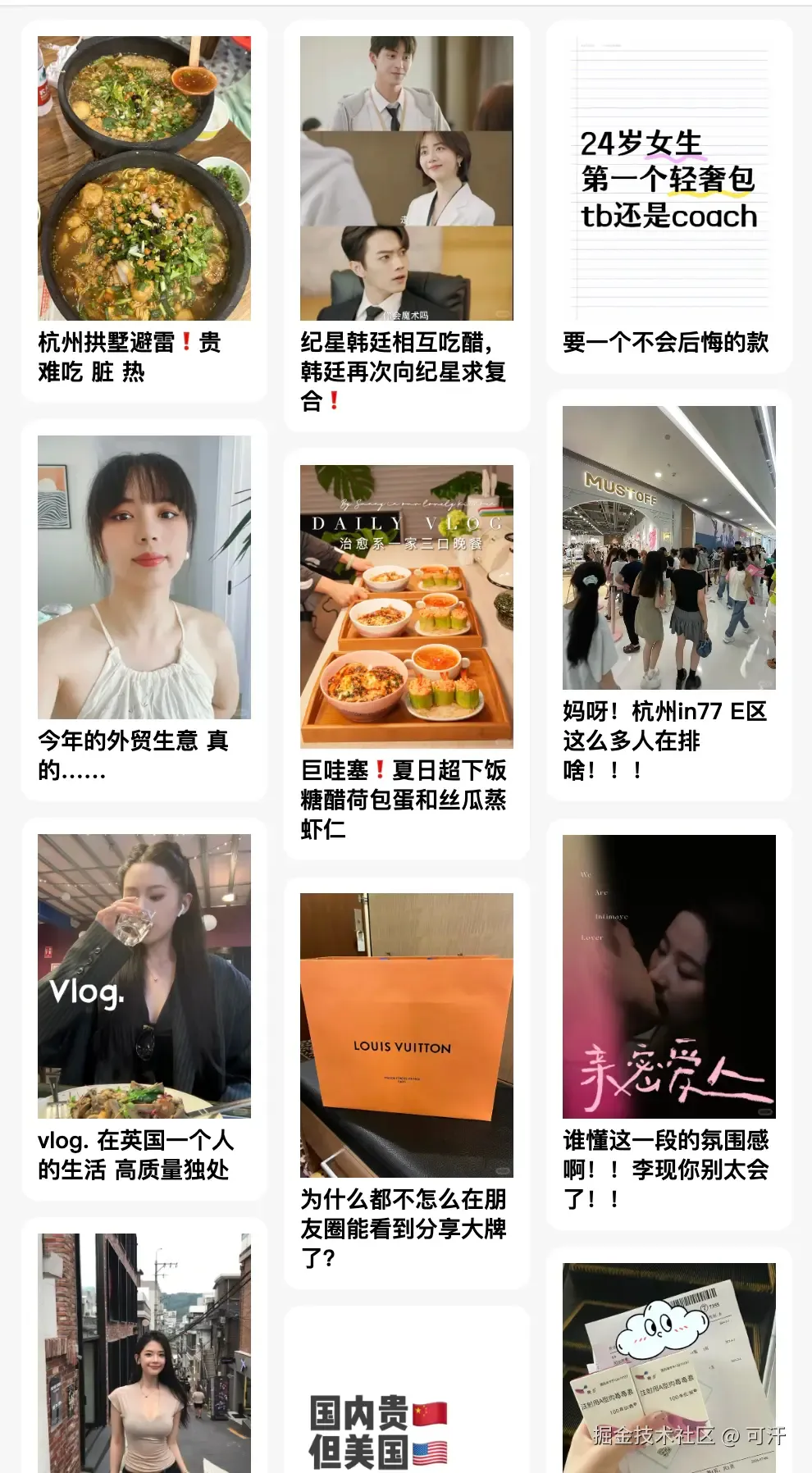Open the alley street photo post
This screenshot has height=1473, width=812.
coord(144,1353)
